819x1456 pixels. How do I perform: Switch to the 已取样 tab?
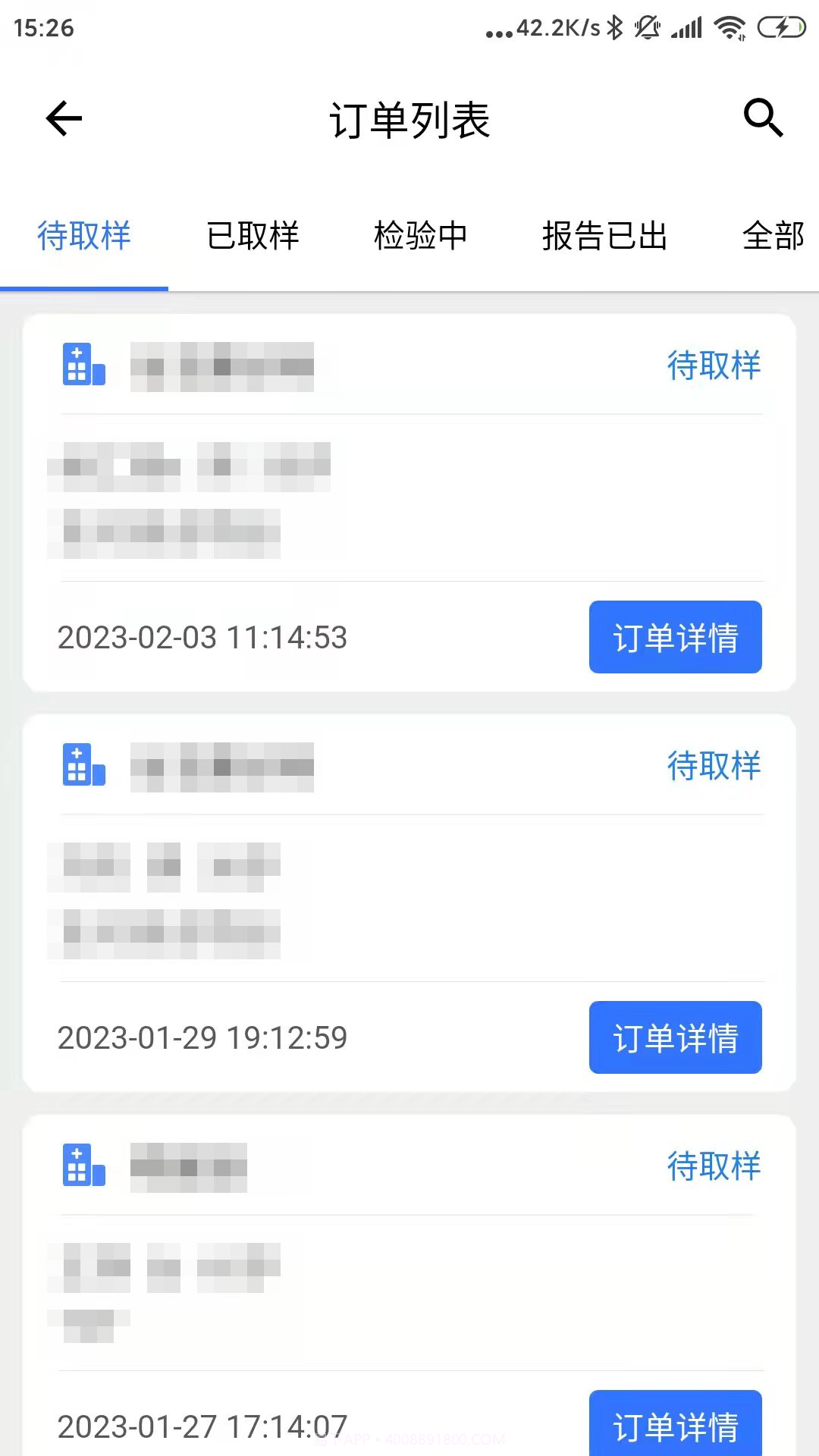pyautogui.click(x=253, y=237)
